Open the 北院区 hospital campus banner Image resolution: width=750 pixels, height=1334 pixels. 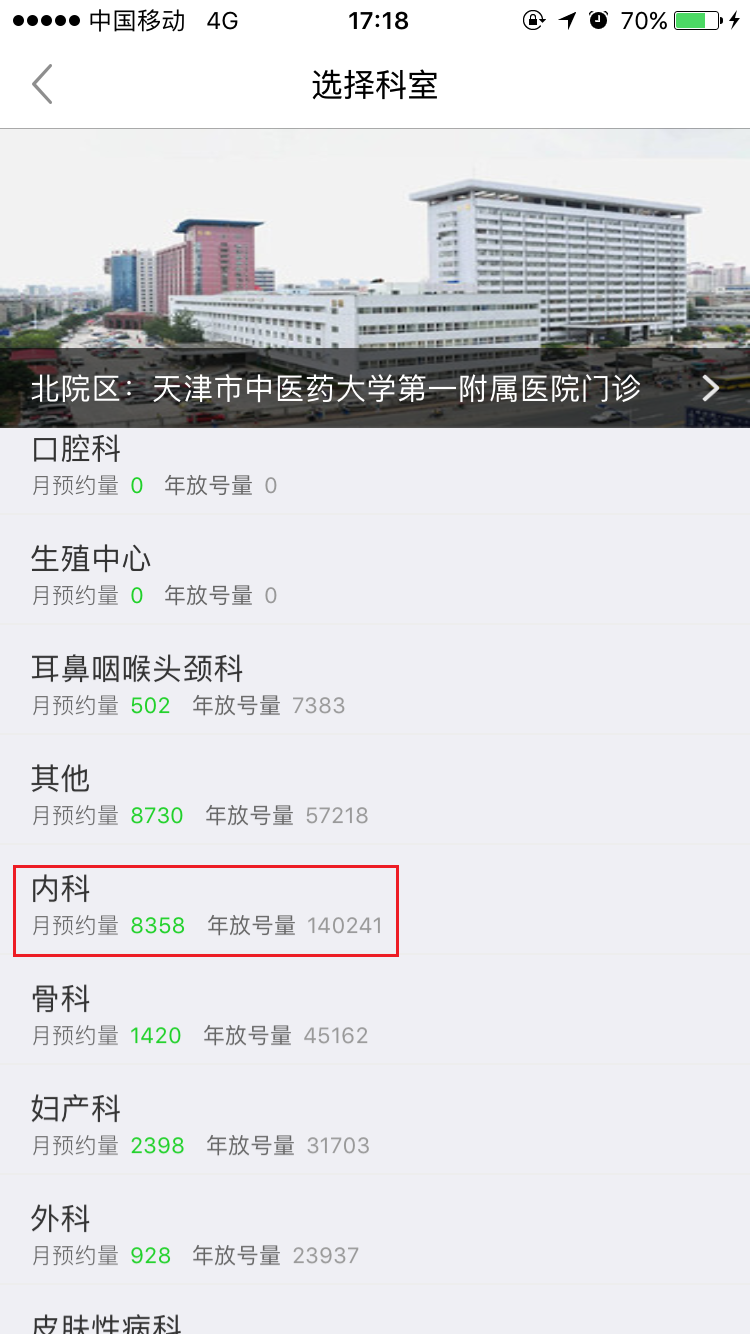point(375,388)
